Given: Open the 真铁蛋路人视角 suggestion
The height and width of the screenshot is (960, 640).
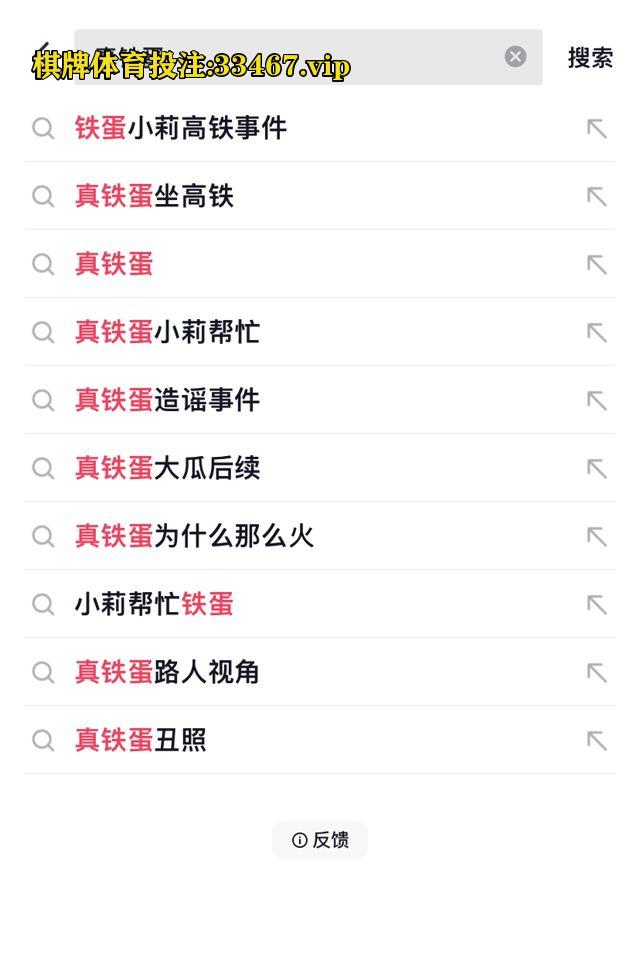Looking at the screenshot, I should 167,672.
